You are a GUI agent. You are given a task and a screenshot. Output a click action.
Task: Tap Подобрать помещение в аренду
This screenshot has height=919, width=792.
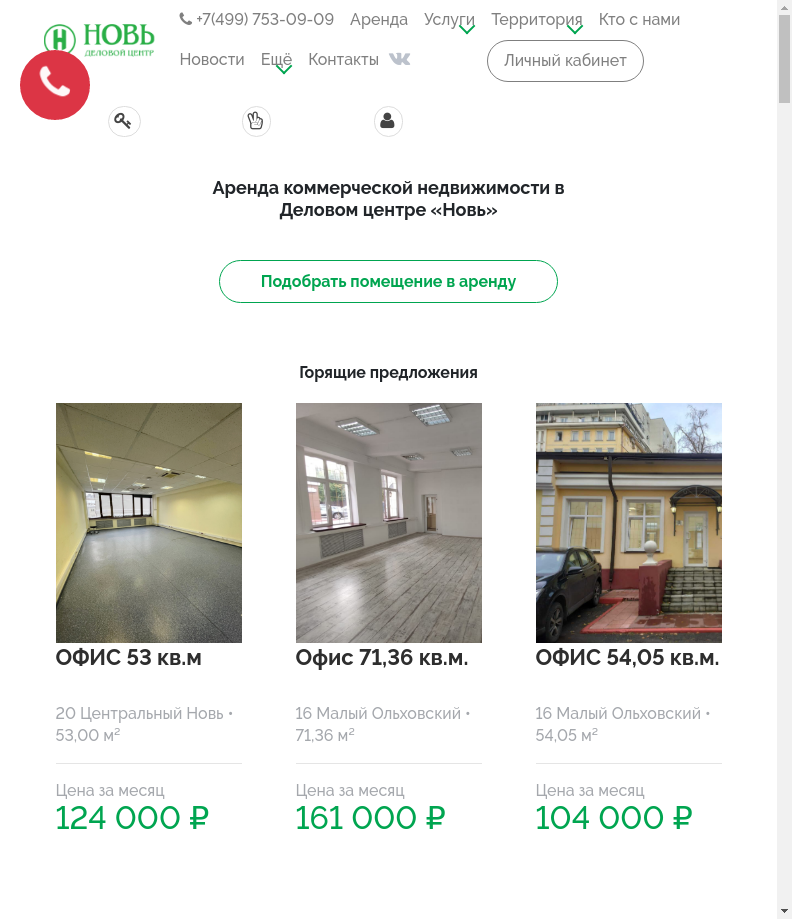tap(388, 282)
